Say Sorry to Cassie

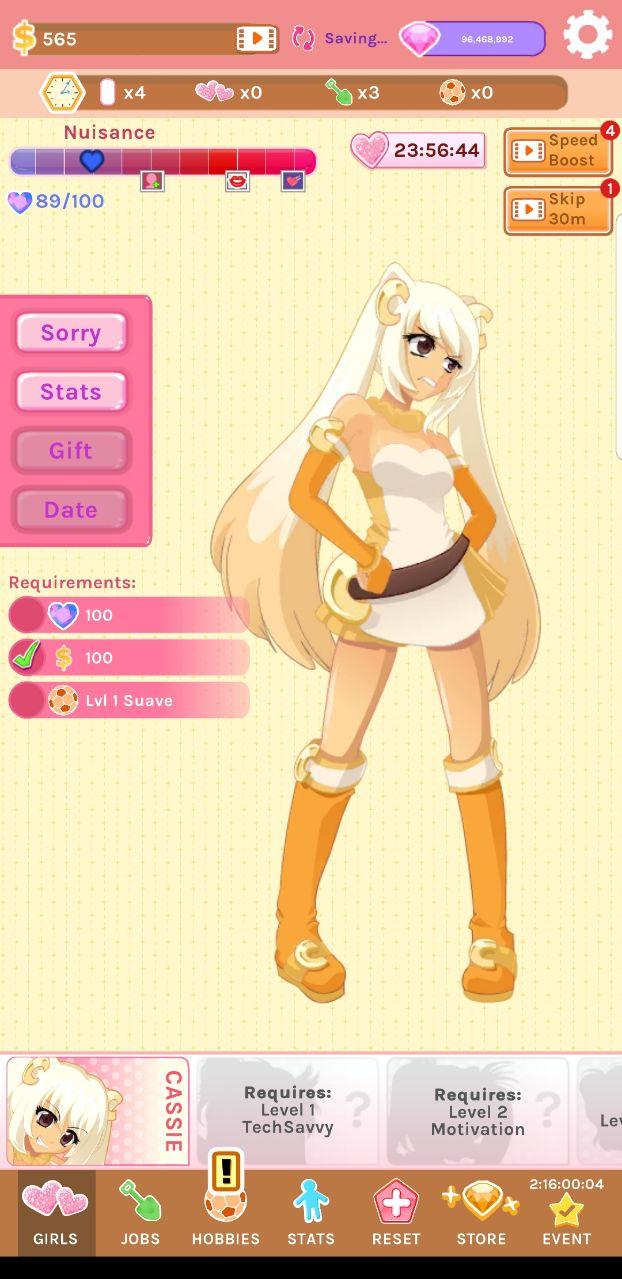[71, 333]
